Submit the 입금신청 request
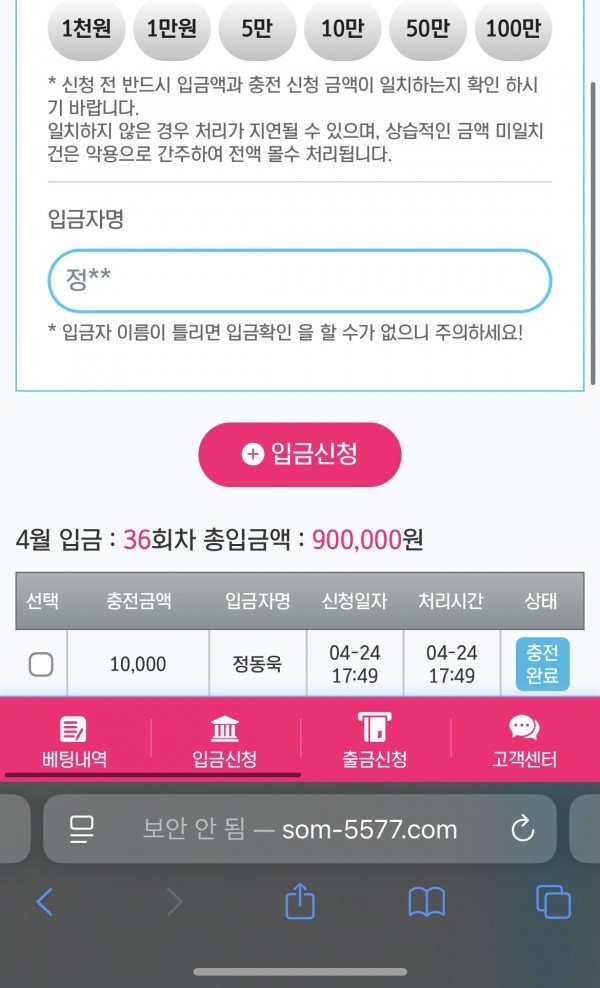600x988 pixels. [300, 455]
